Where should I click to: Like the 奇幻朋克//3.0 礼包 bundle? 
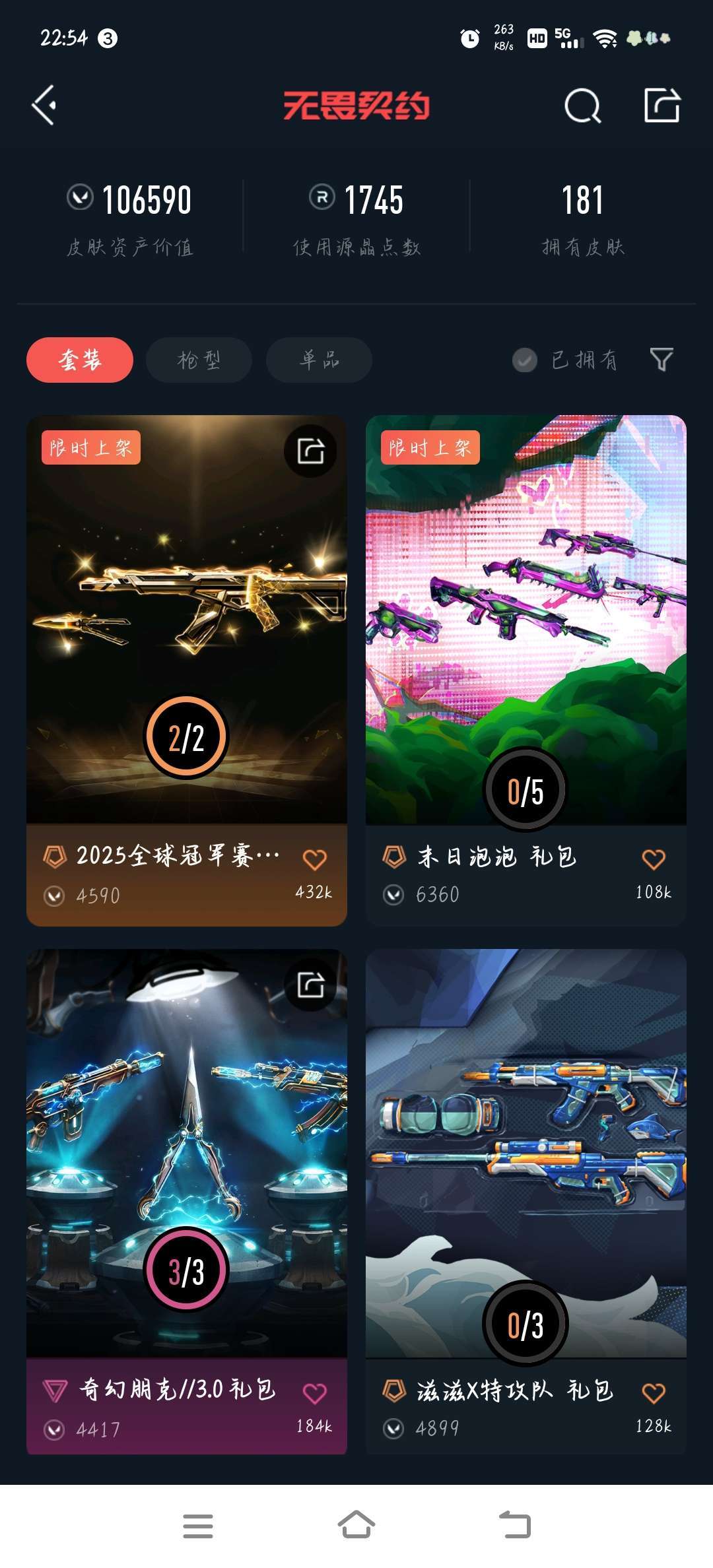coord(314,1393)
